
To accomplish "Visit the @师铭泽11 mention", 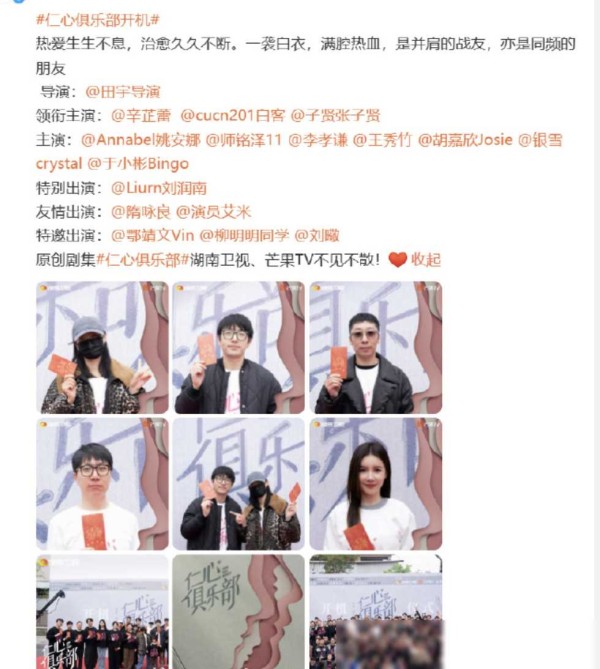I will coord(243,140).
